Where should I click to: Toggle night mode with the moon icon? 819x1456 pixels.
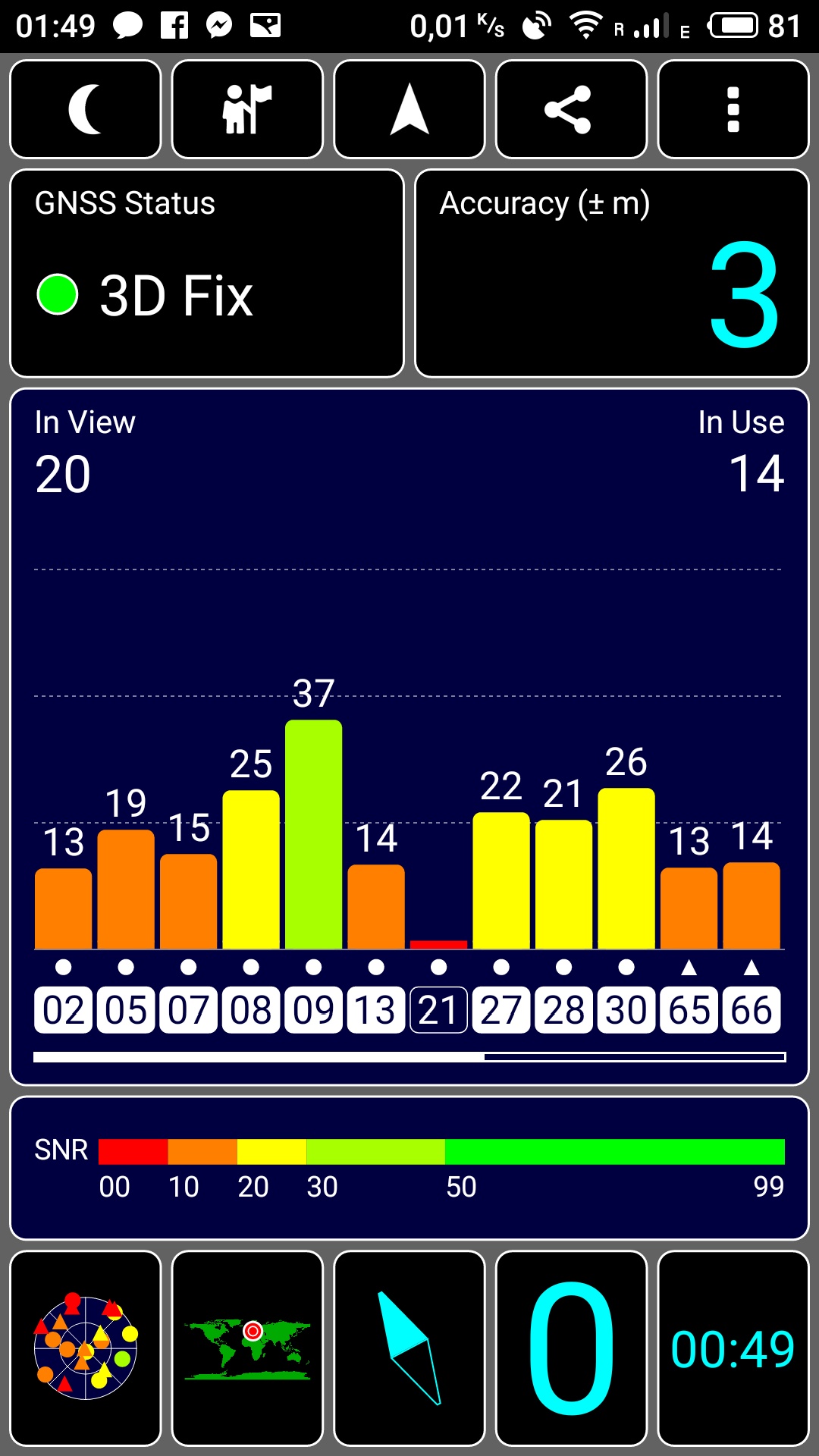coord(86,109)
